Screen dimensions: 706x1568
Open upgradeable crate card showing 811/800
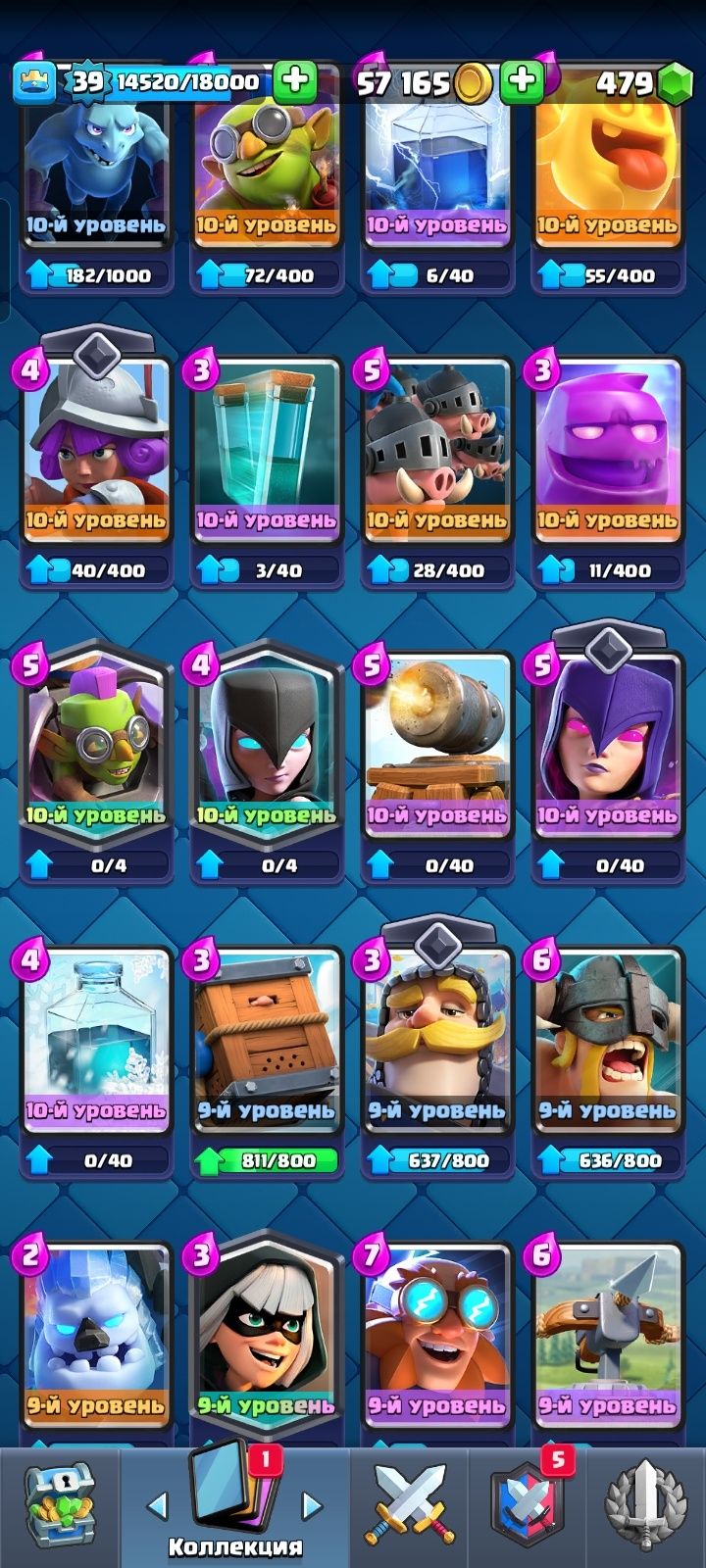267,1044
